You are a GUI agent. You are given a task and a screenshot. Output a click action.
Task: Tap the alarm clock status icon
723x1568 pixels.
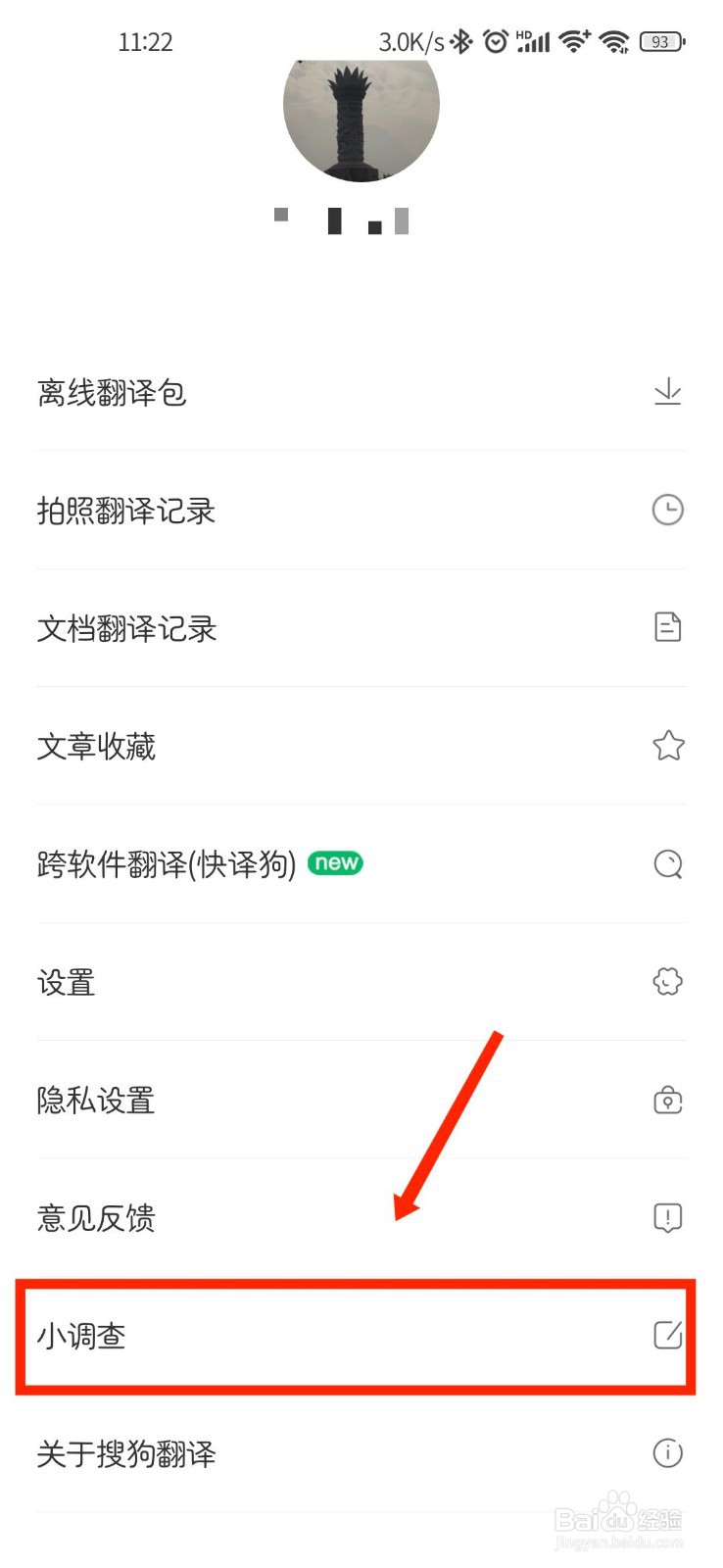[496, 42]
